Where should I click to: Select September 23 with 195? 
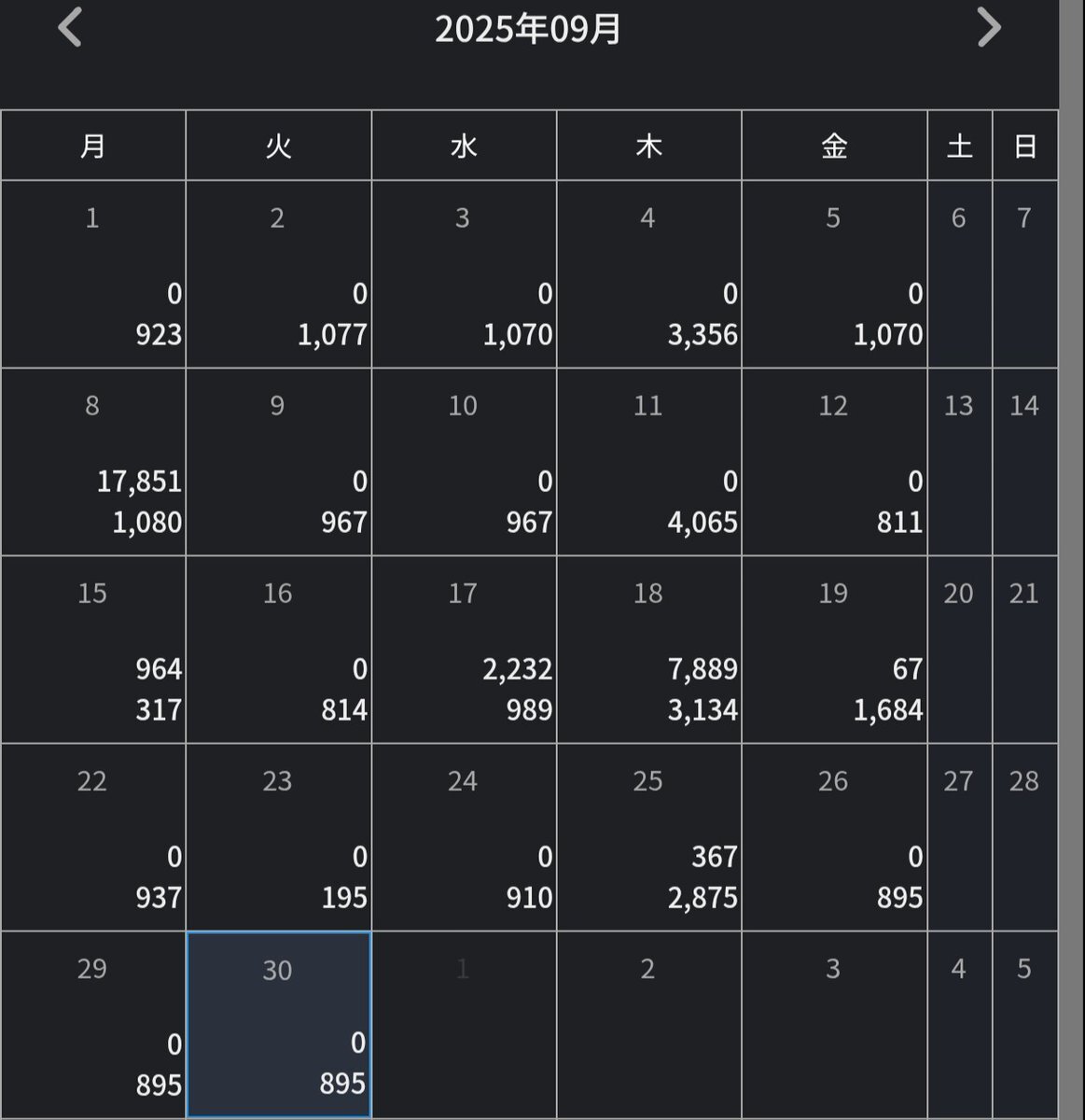point(279,838)
